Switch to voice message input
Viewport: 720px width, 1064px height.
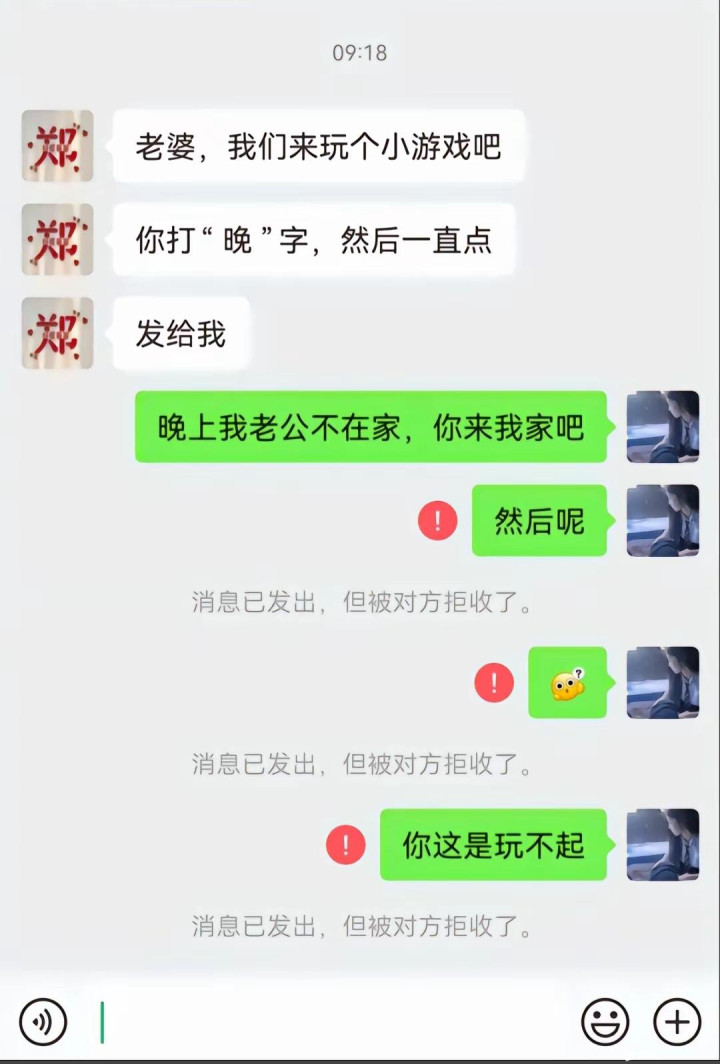[x=43, y=1022]
